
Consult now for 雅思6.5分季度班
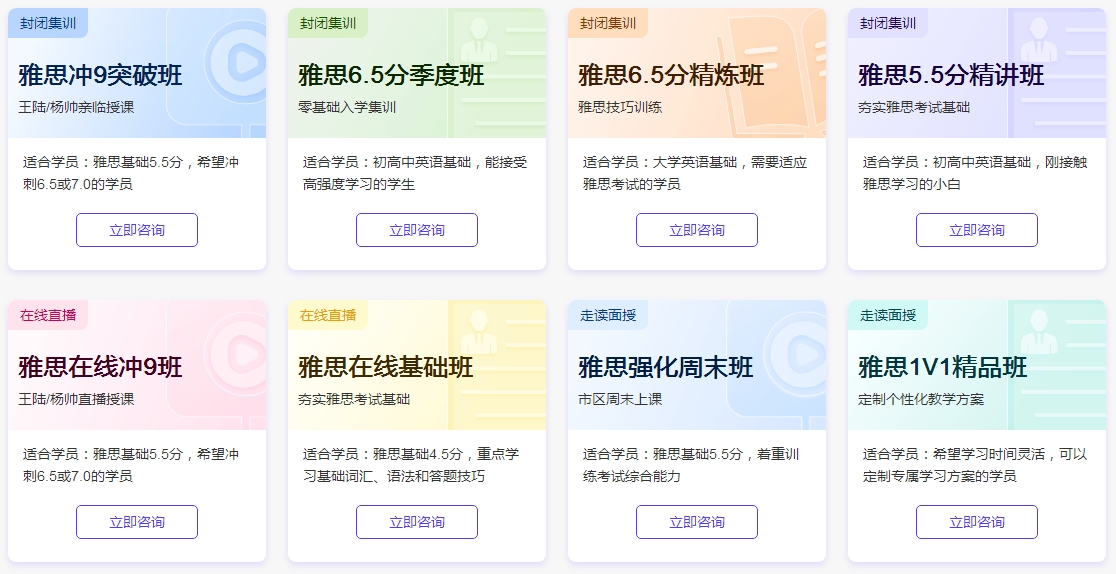(x=417, y=230)
